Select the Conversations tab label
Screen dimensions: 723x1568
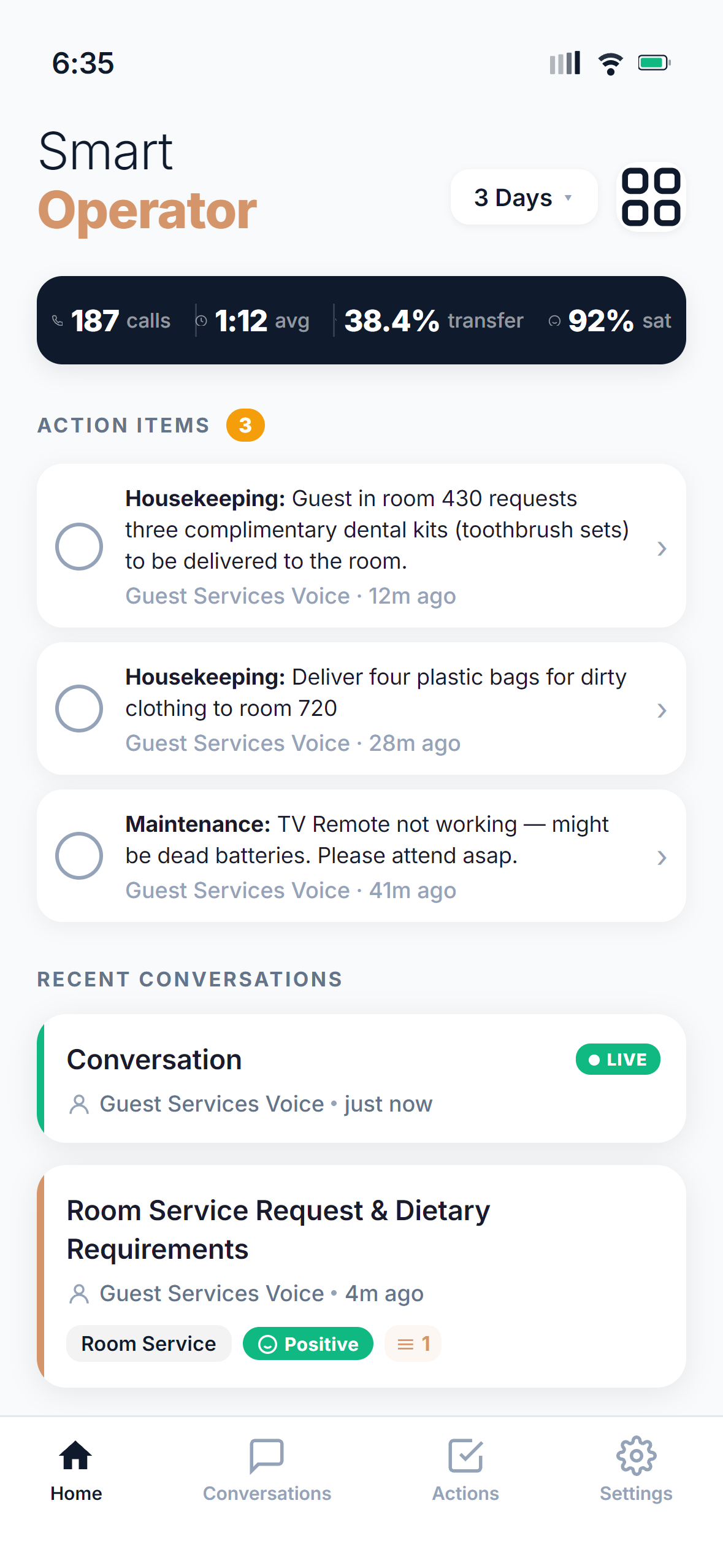click(x=266, y=1494)
